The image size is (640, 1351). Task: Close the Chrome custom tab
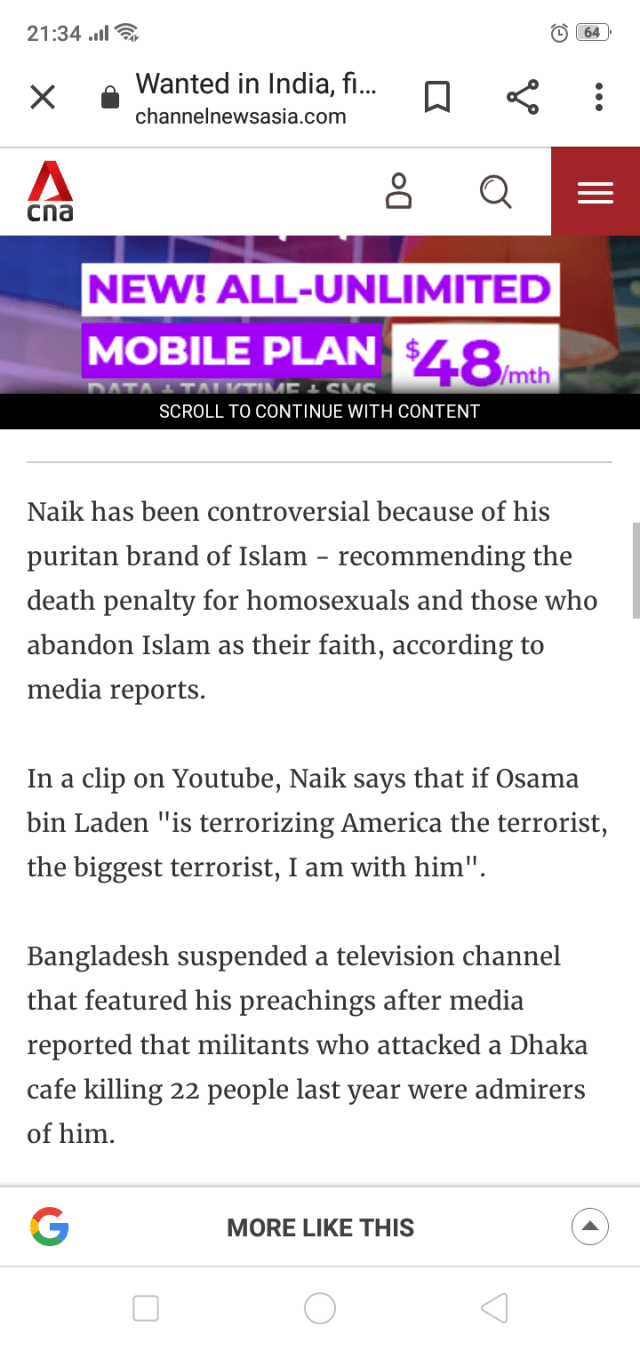click(x=42, y=97)
